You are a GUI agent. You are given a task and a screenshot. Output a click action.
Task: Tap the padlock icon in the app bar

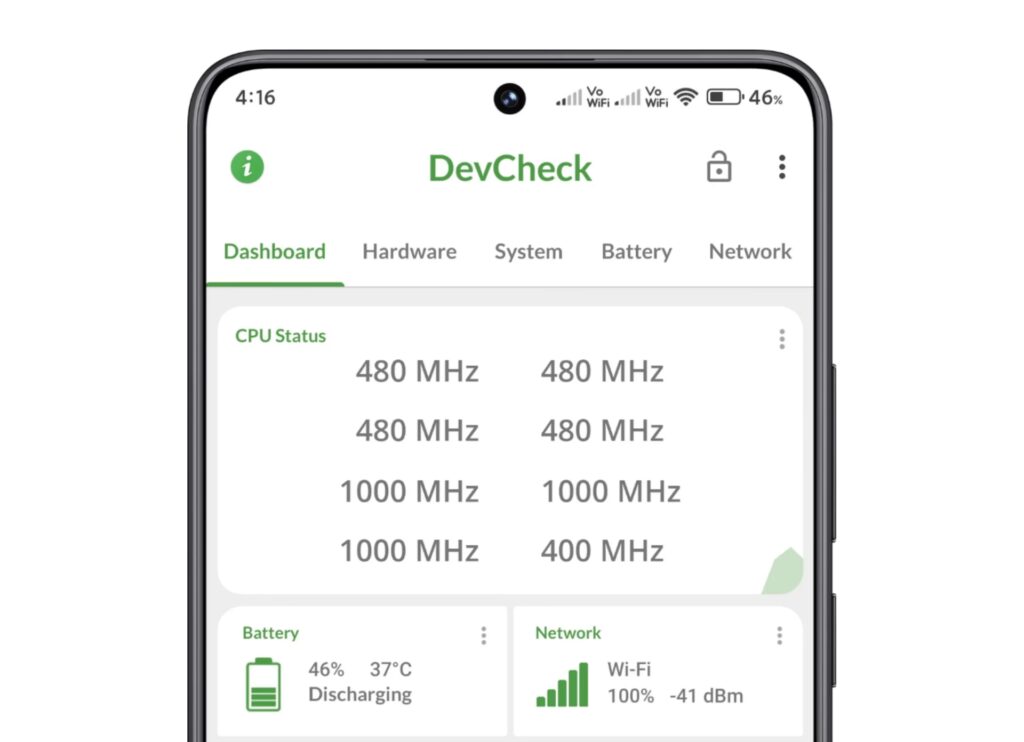click(718, 167)
